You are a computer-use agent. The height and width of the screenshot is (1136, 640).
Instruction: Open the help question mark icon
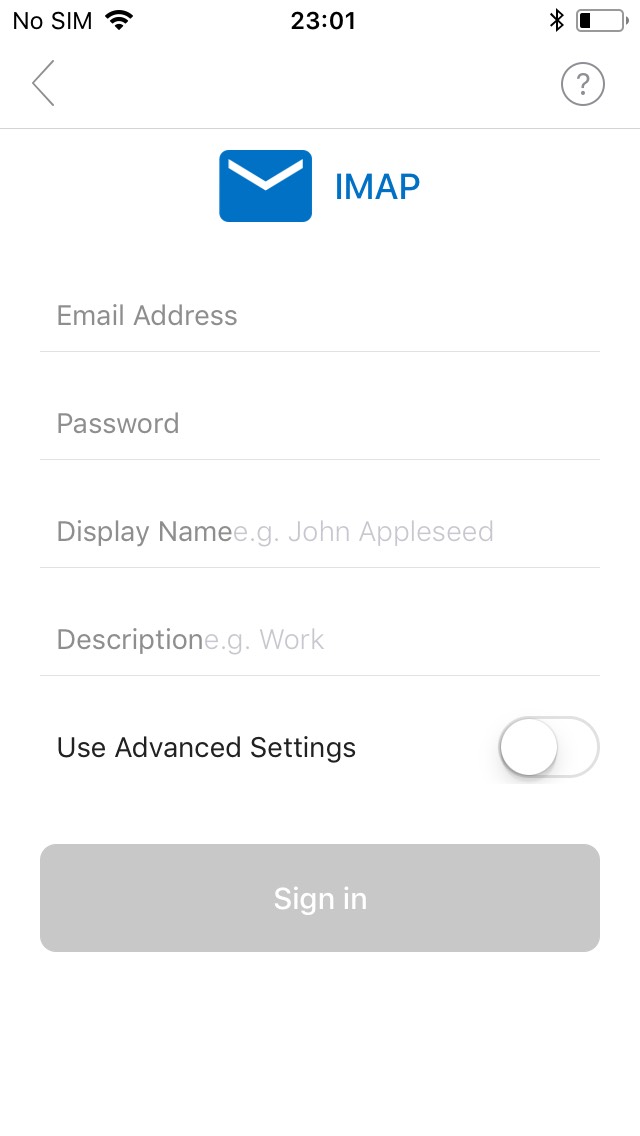pyautogui.click(x=583, y=84)
